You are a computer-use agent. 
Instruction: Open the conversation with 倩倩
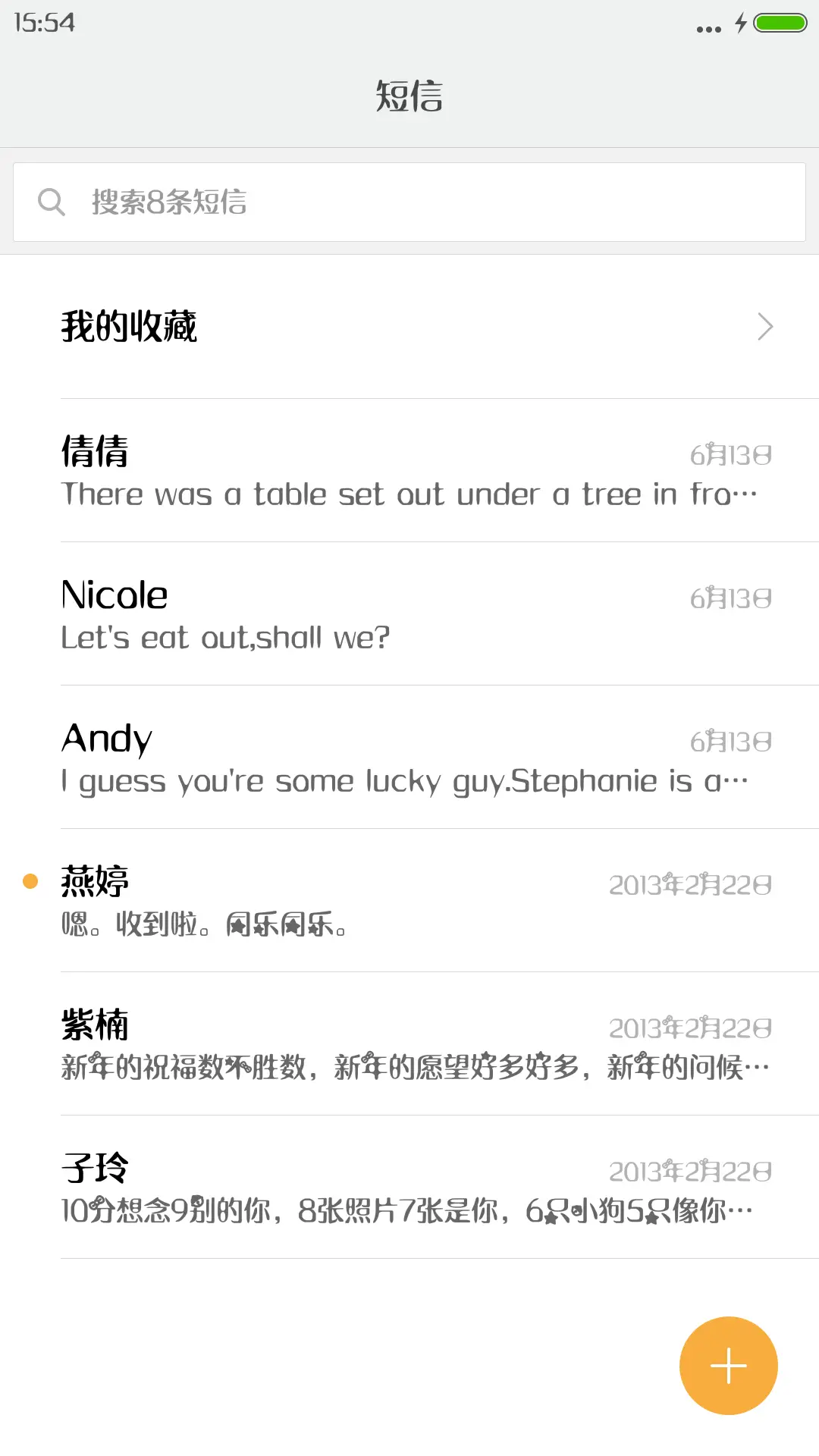[x=409, y=472]
